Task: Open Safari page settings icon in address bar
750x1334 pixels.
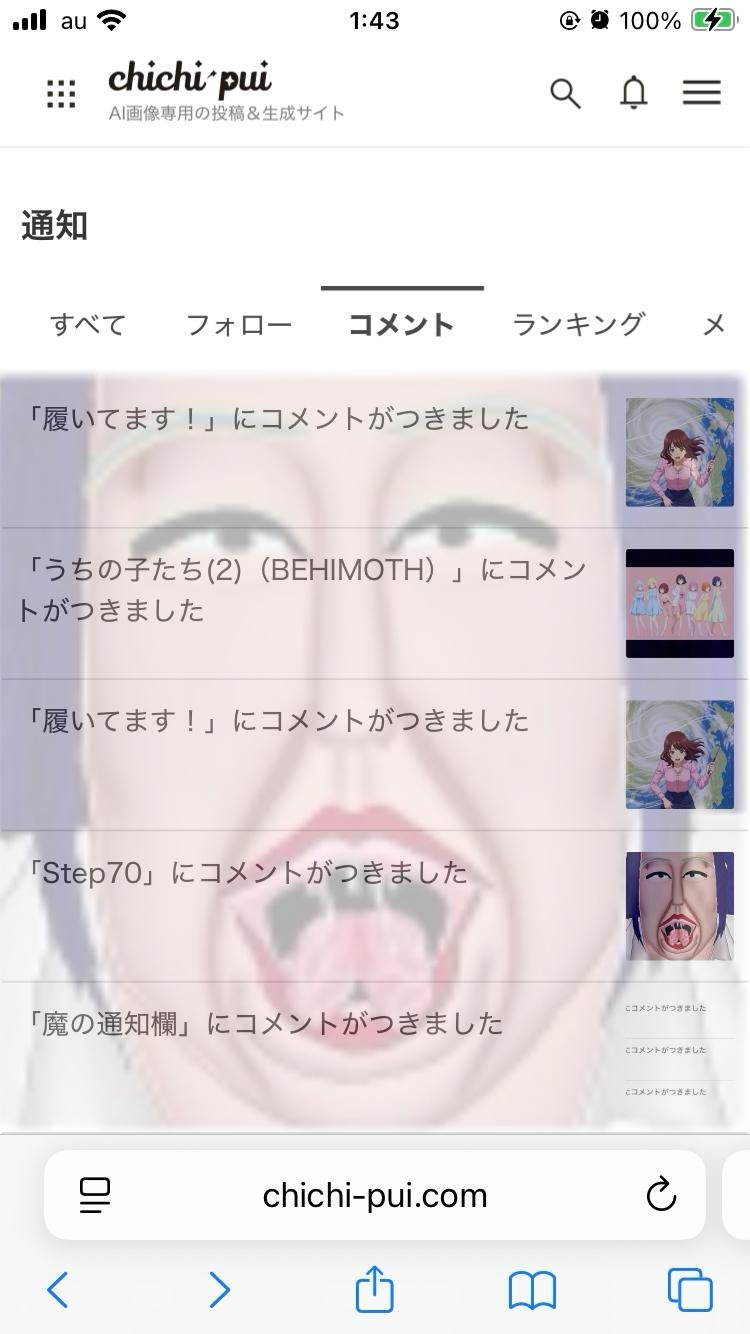Action: pos(95,1195)
